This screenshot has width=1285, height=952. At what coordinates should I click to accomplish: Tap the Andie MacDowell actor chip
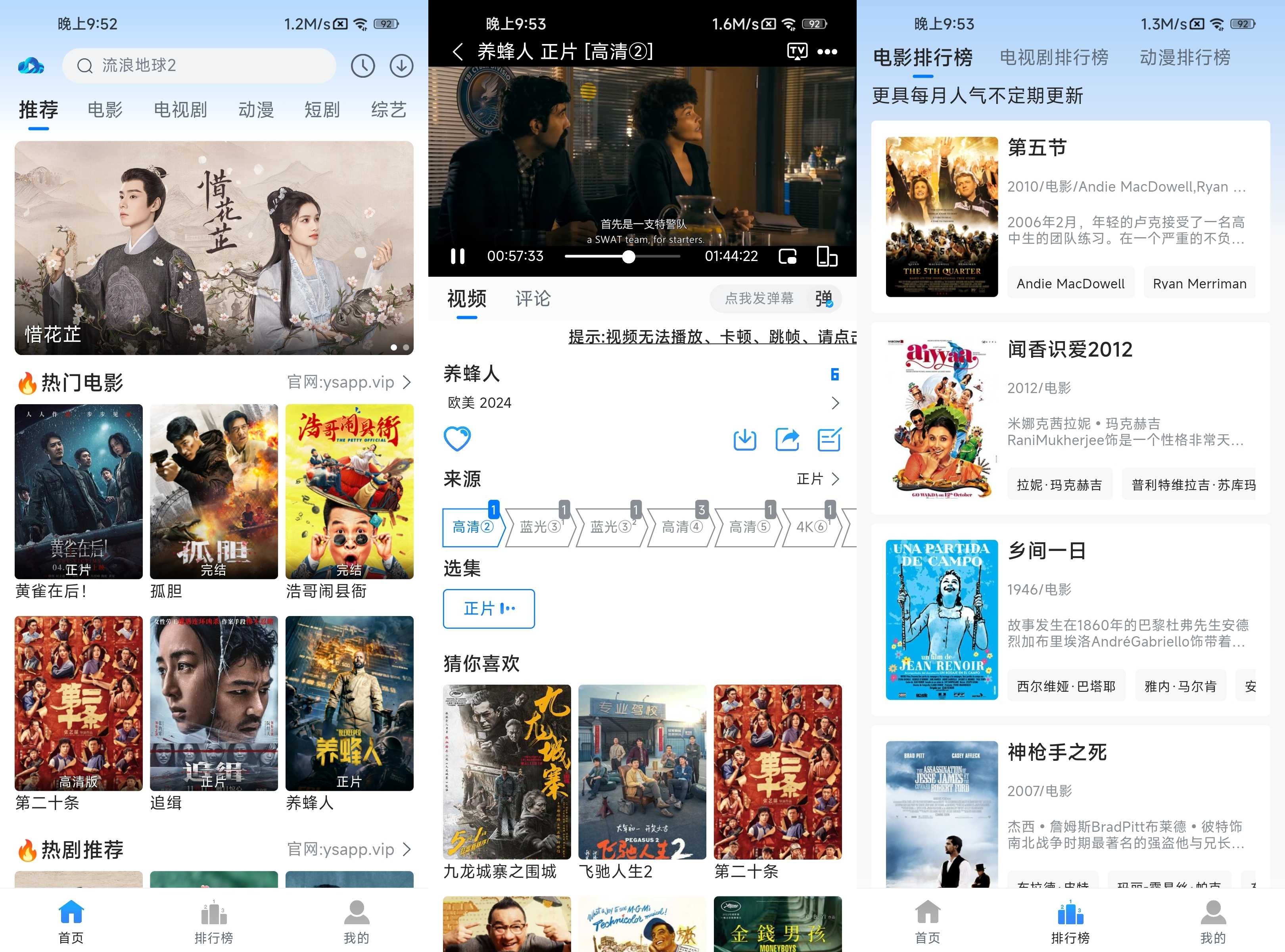point(1070,284)
